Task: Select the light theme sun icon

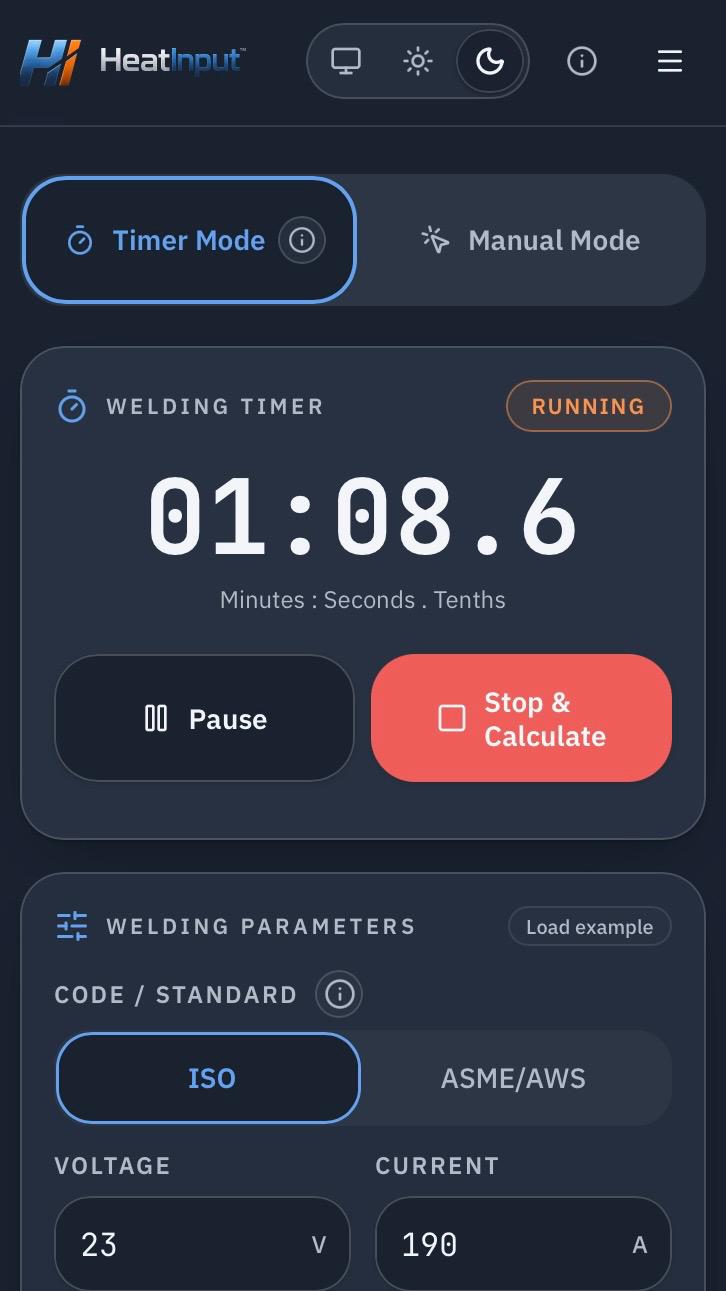Action: click(418, 62)
